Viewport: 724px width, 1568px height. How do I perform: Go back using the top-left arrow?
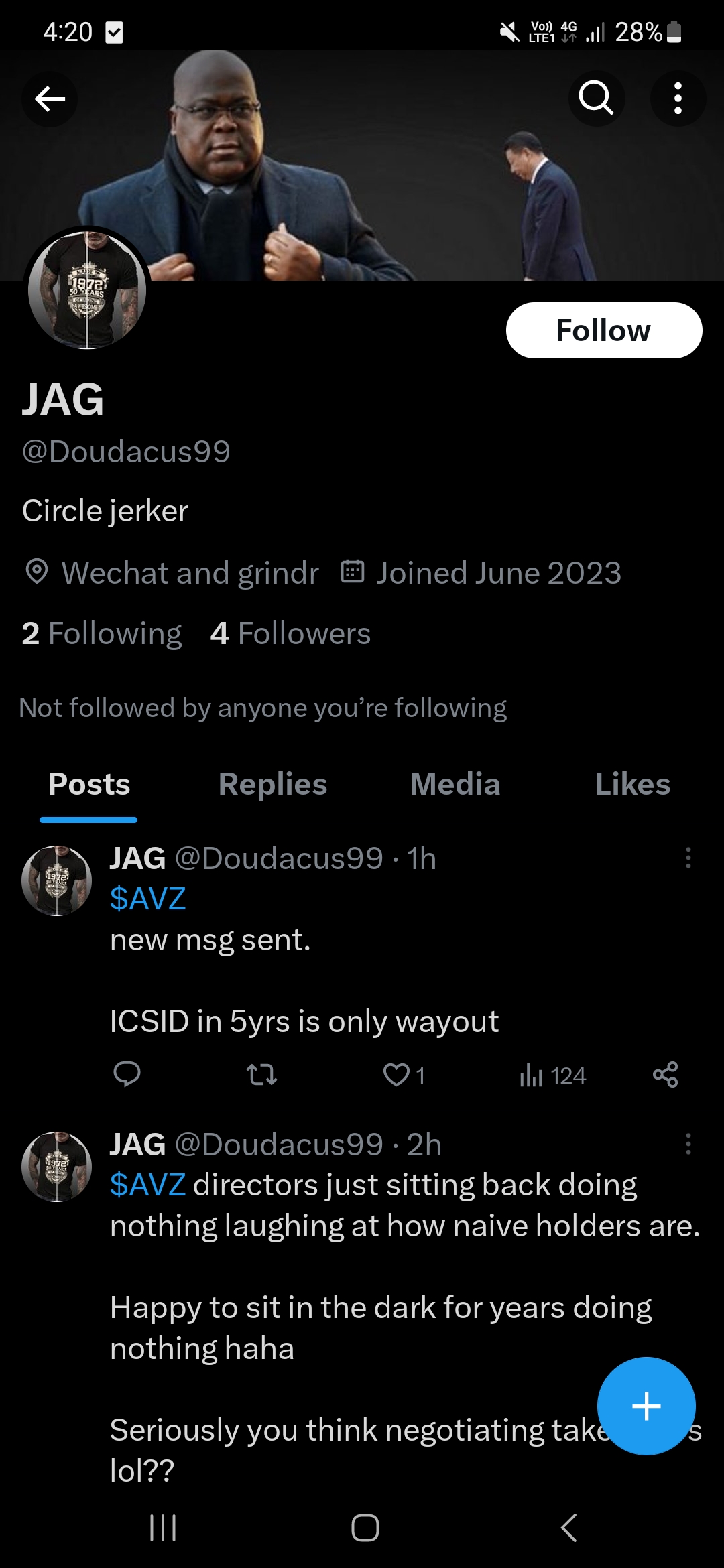[x=50, y=99]
